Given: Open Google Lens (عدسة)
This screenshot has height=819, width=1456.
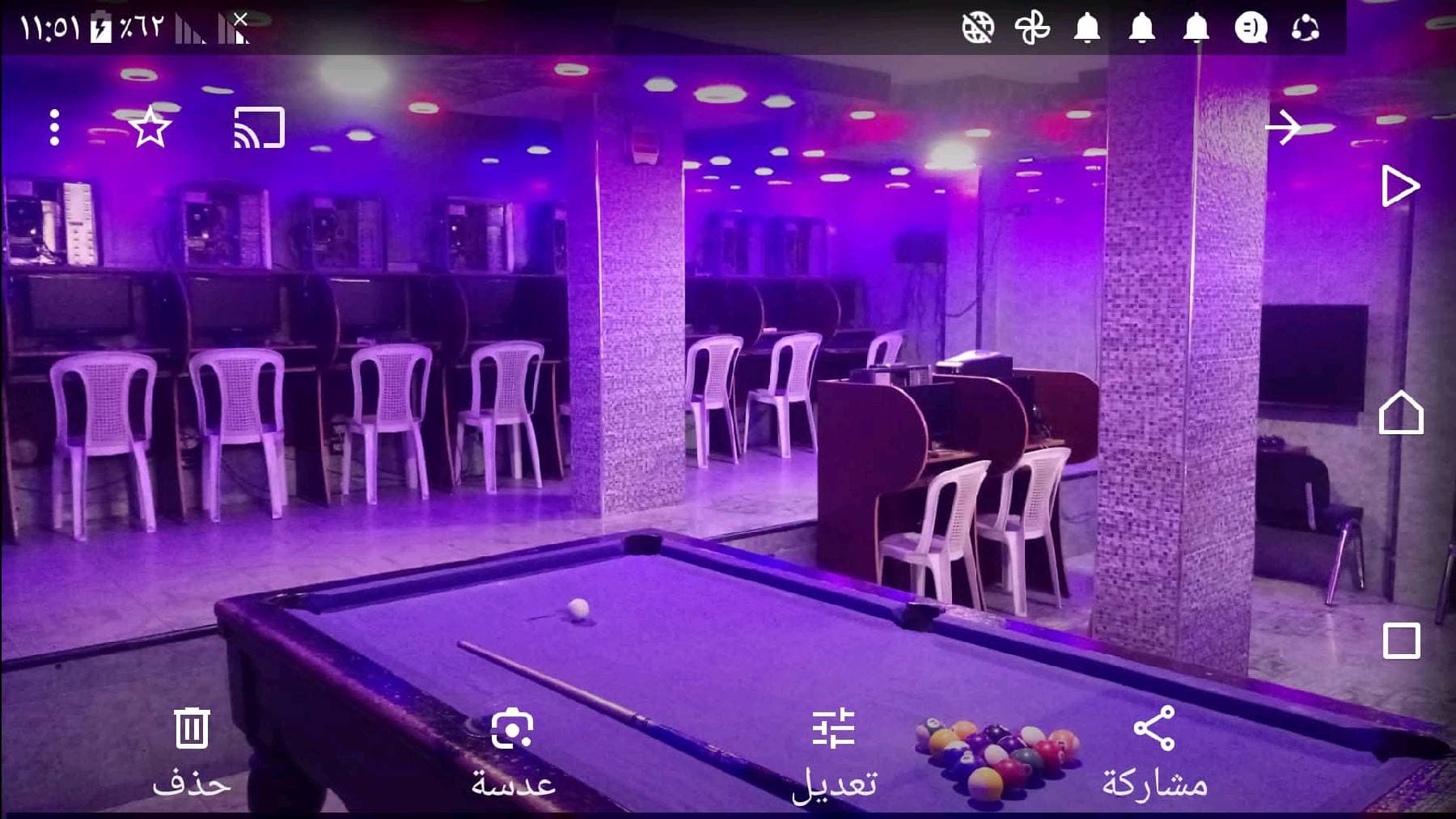Looking at the screenshot, I should 513,749.
